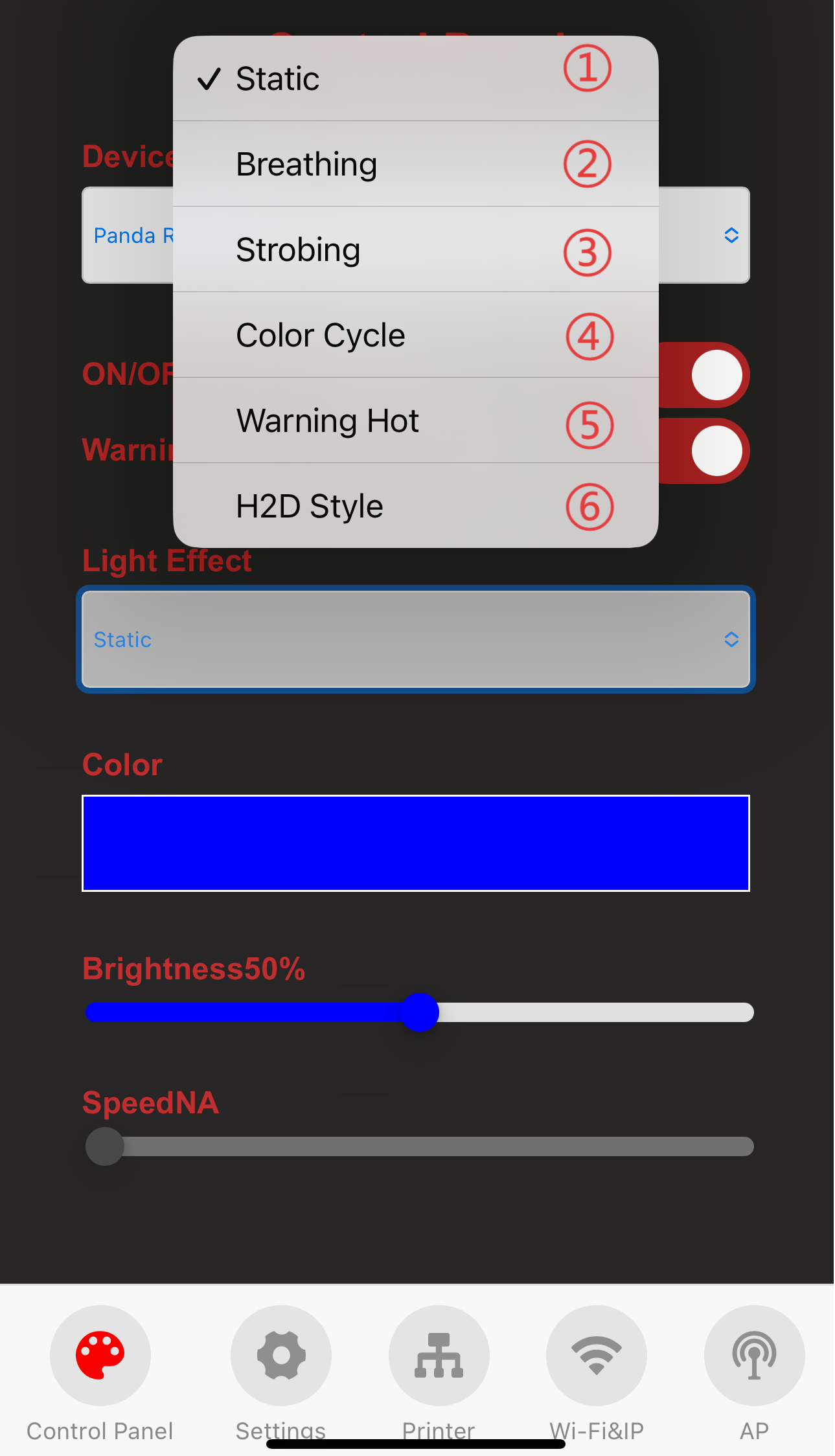The image size is (835, 1456).
Task: Select the Static light effect option
Action: (415, 78)
